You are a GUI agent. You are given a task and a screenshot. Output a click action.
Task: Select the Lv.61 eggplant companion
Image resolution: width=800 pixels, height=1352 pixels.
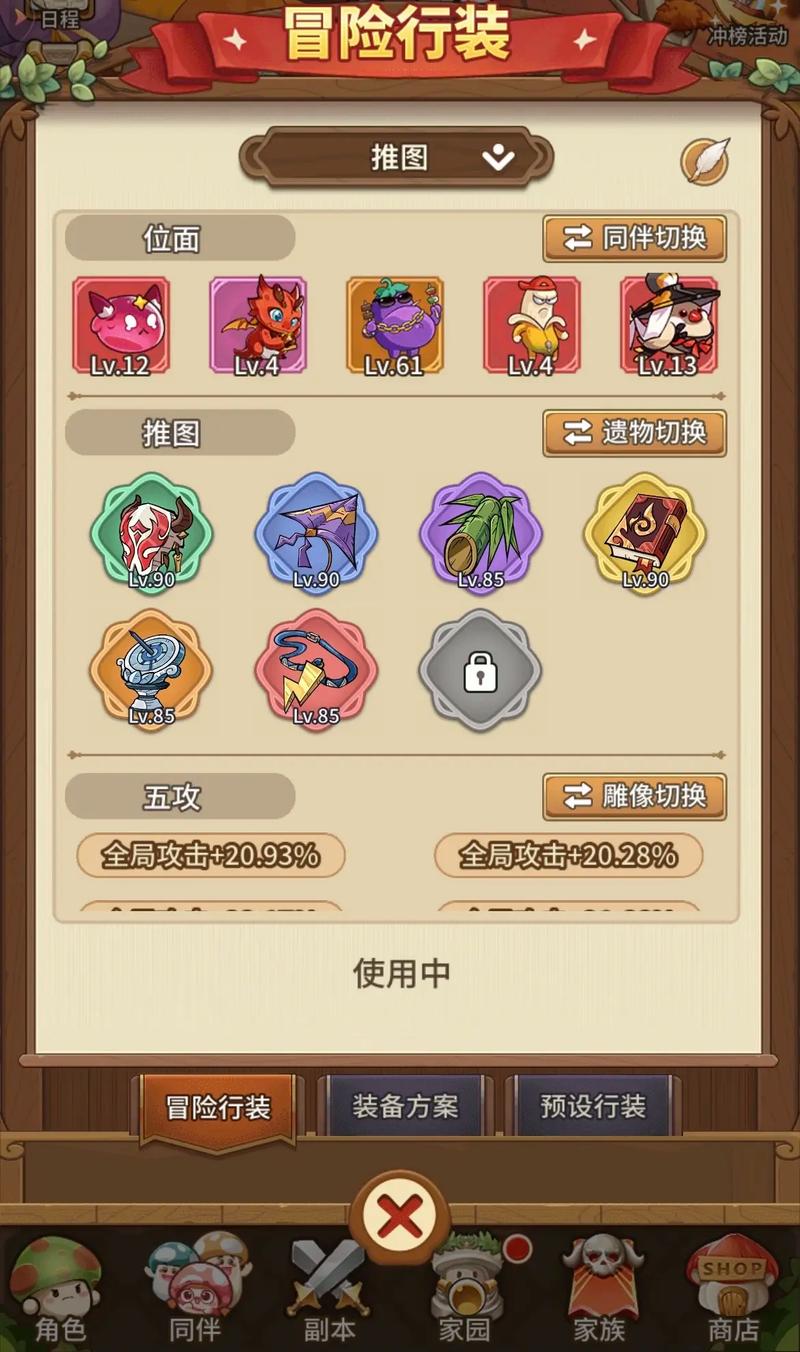pyautogui.click(x=394, y=325)
